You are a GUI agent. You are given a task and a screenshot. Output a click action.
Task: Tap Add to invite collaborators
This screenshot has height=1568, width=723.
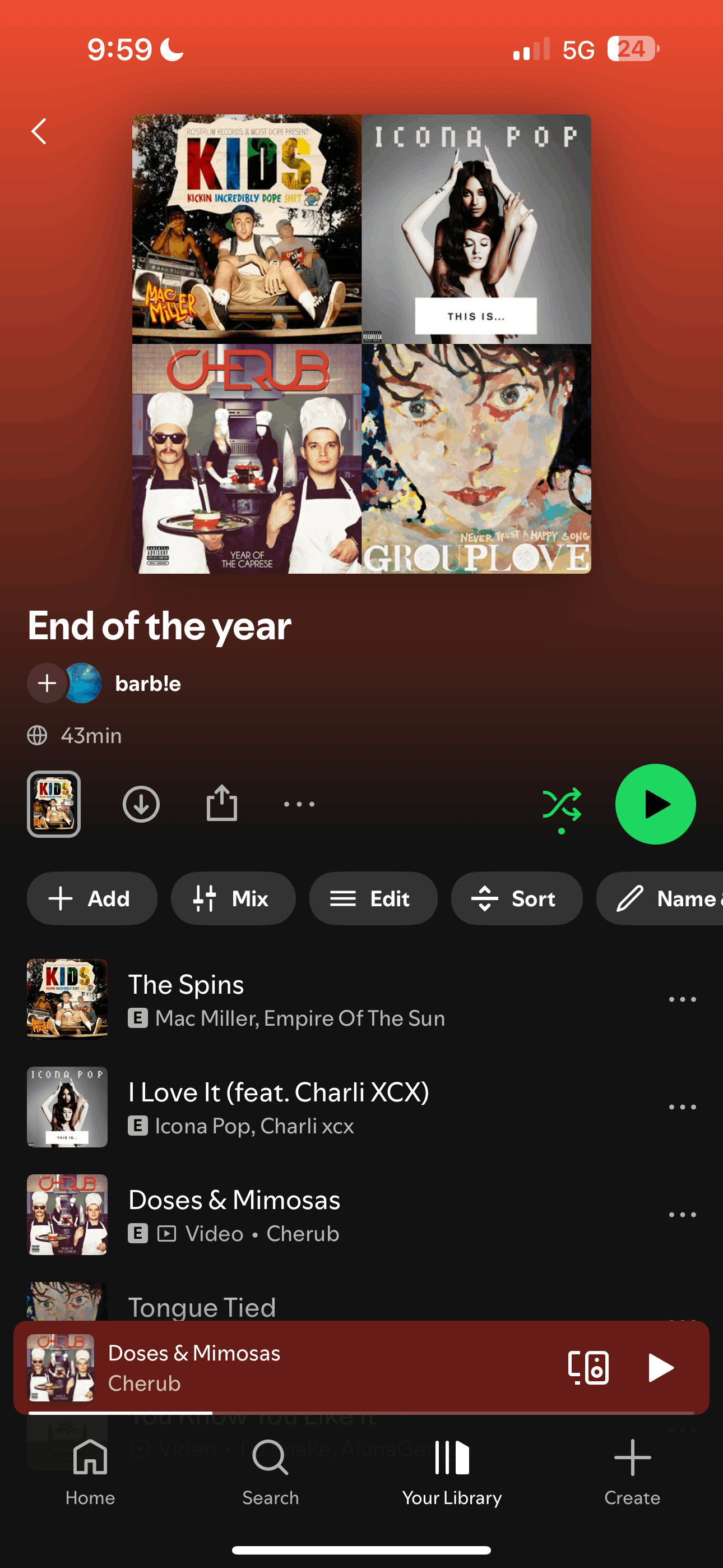pyautogui.click(x=92, y=898)
